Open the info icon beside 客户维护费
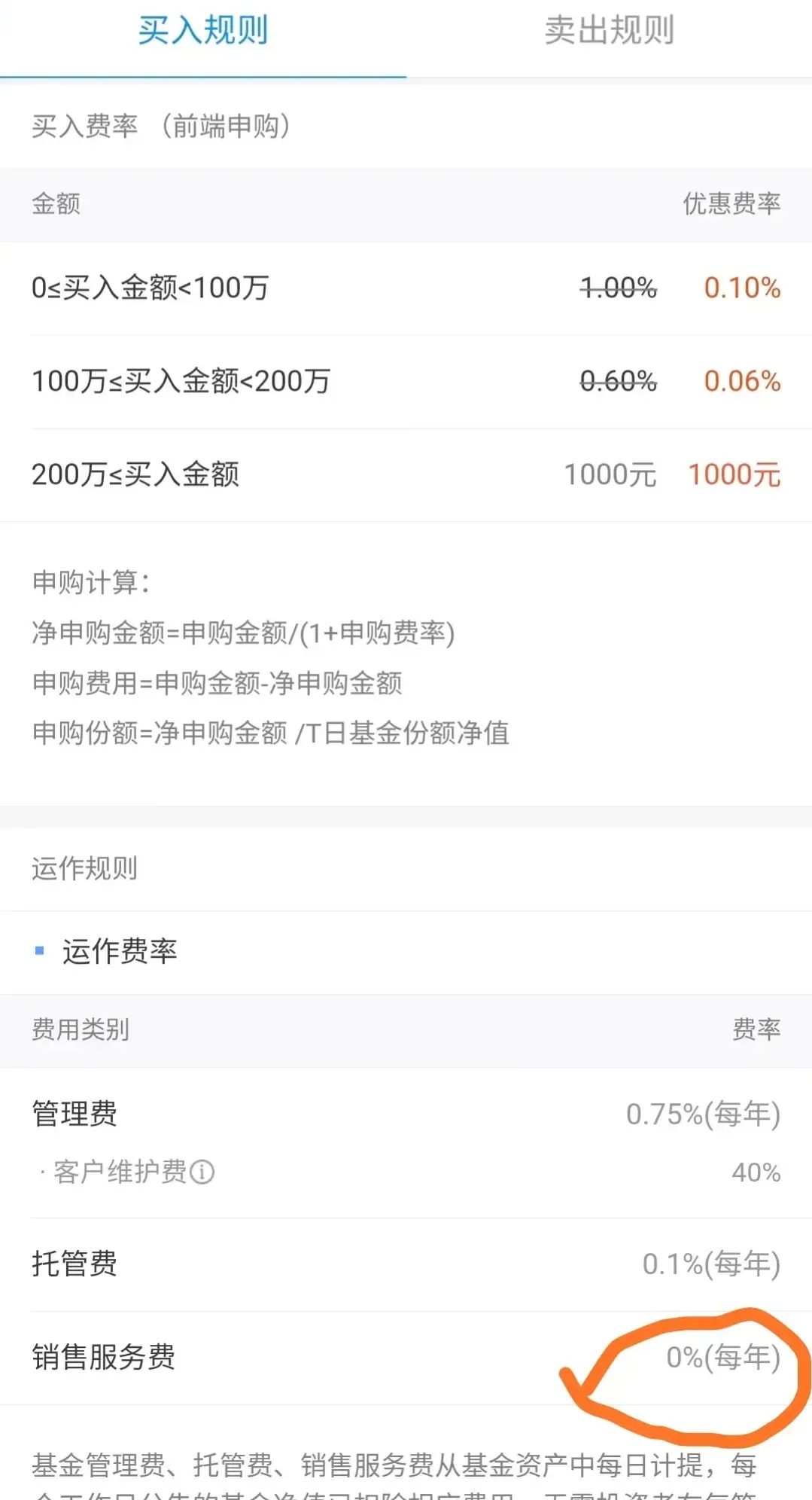This screenshot has height=1500, width=812. tap(202, 1172)
